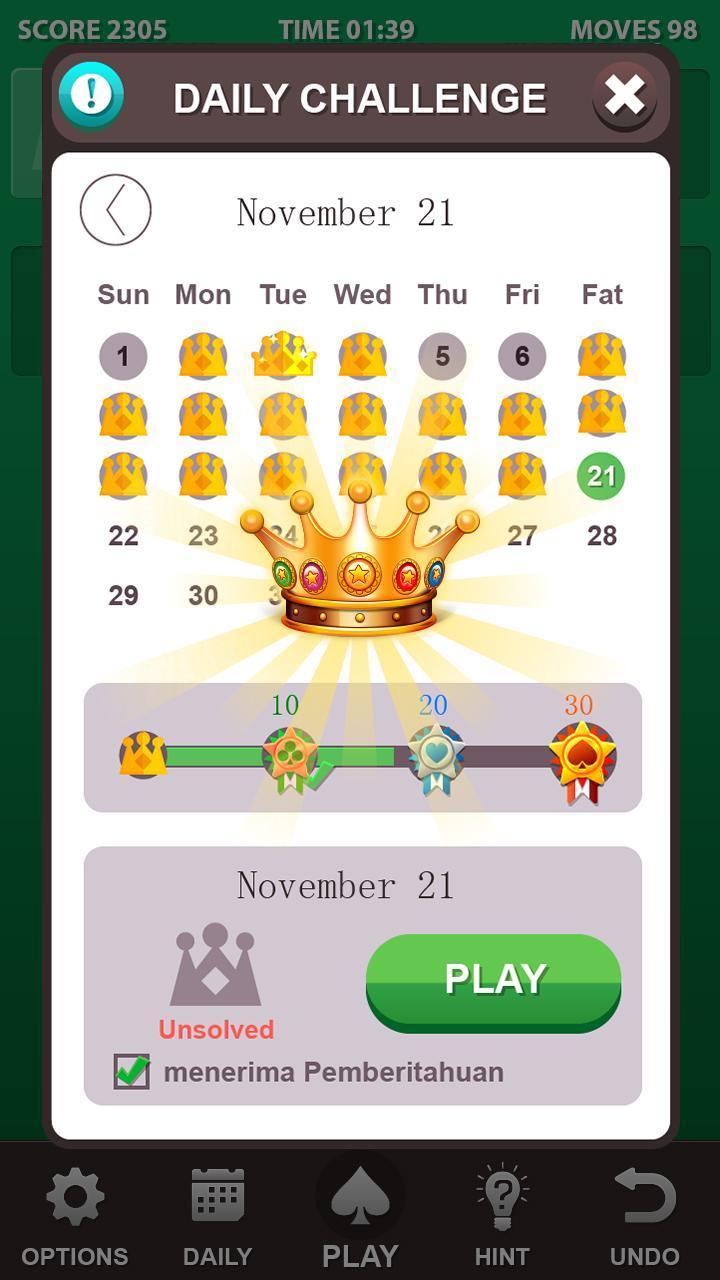720x1280 pixels.
Task: Toggle the crown reward for Monday row one
Action: pyautogui.click(x=202, y=356)
